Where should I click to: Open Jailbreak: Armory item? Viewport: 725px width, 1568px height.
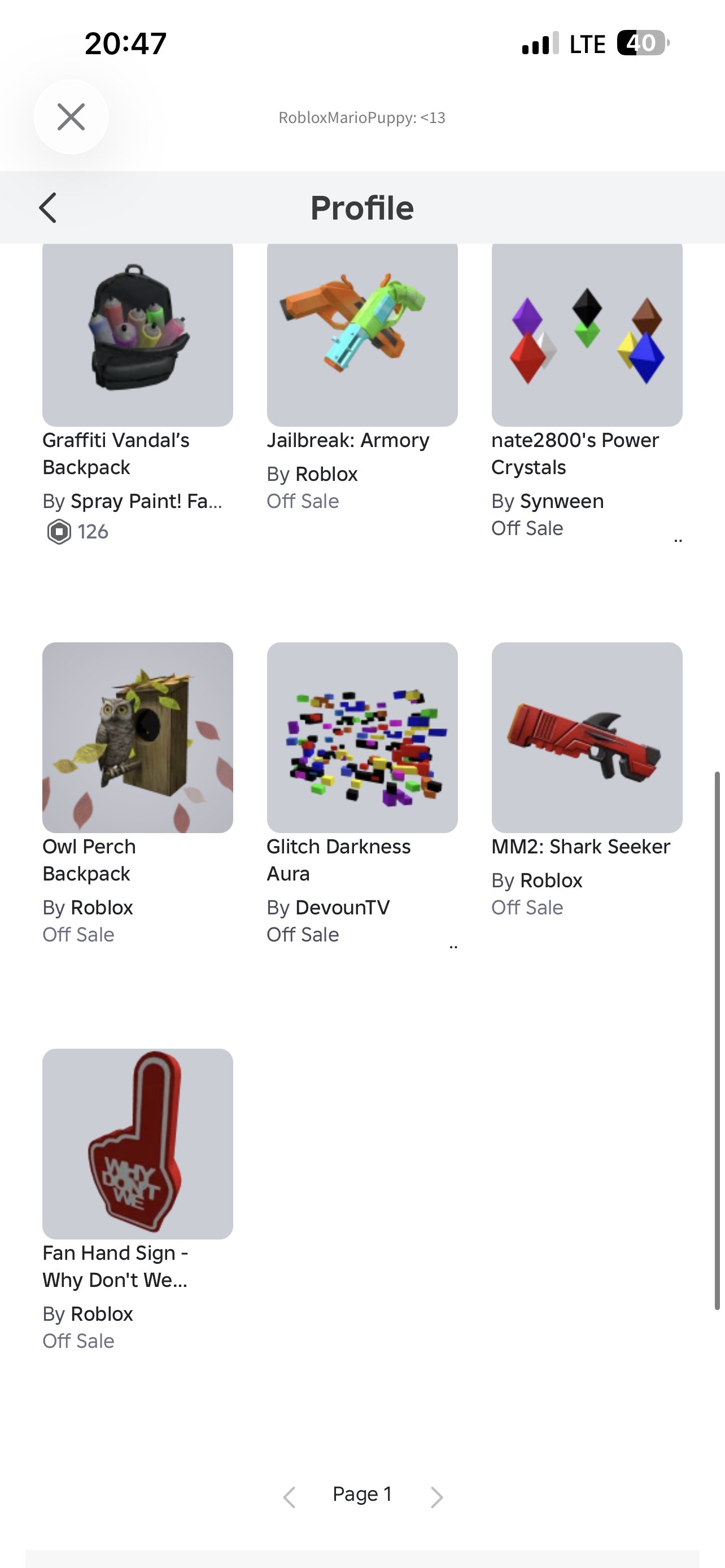(x=362, y=334)
